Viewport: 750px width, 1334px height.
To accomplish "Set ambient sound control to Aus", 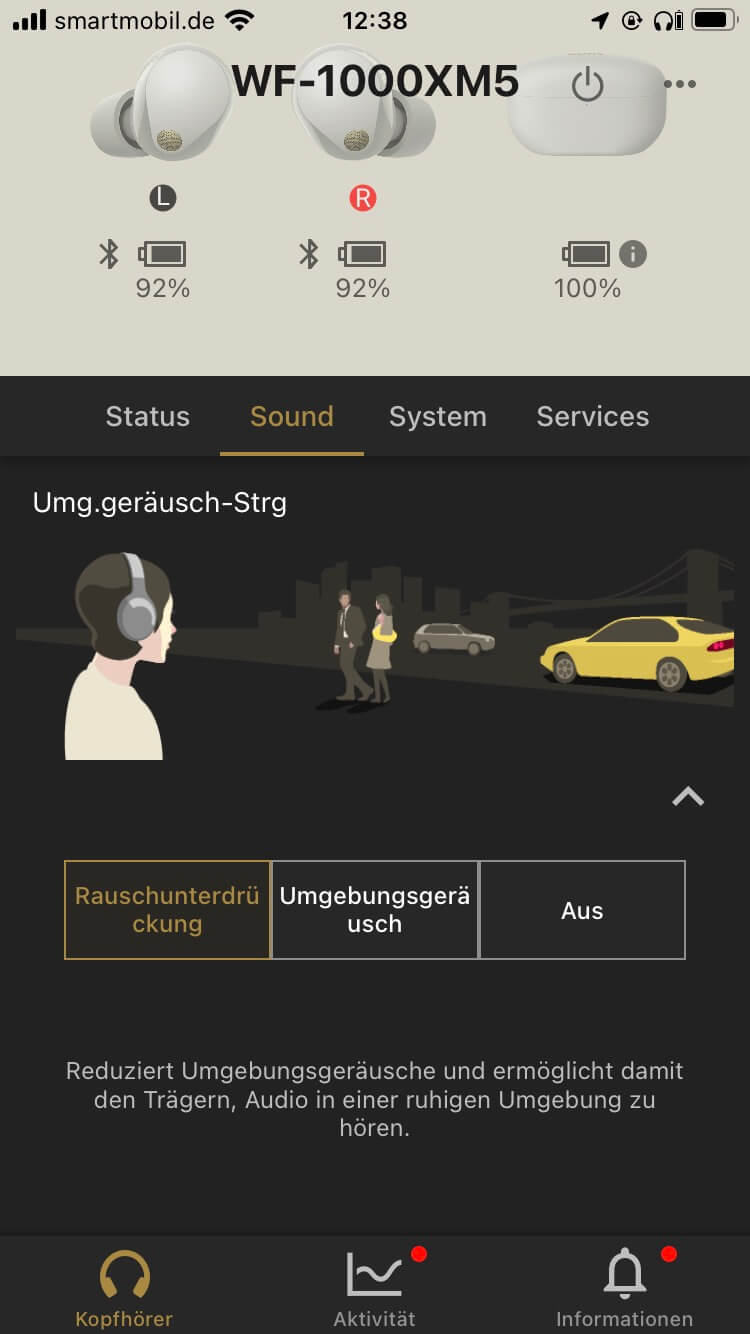I will point(582,910).
